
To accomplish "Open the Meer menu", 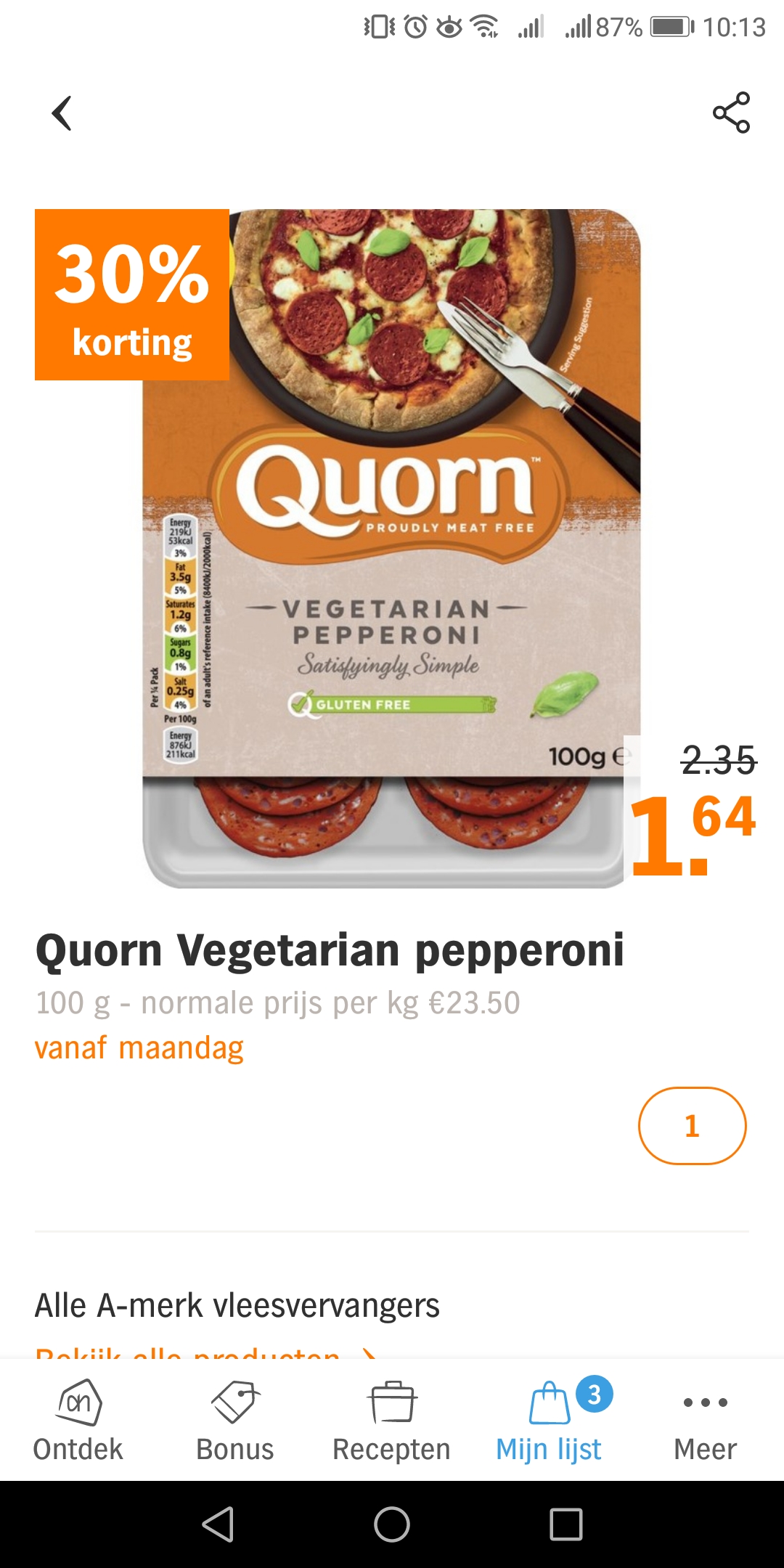I will [x=706, y=1421].
